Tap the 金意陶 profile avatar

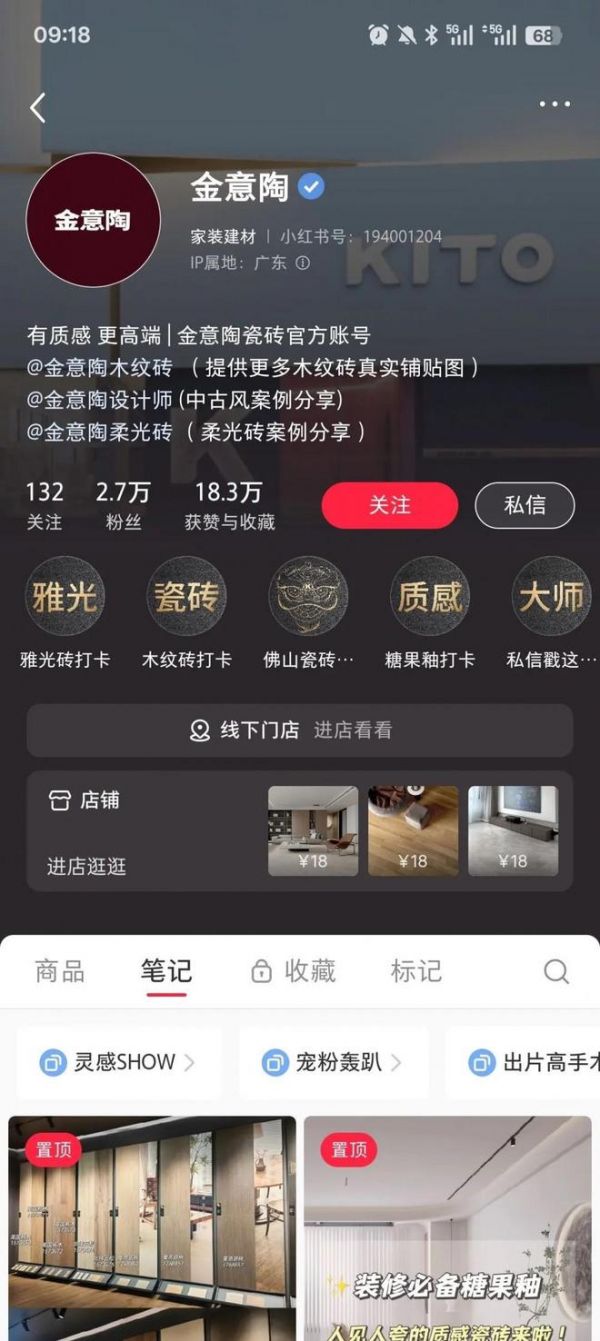[x=93, y=220]
